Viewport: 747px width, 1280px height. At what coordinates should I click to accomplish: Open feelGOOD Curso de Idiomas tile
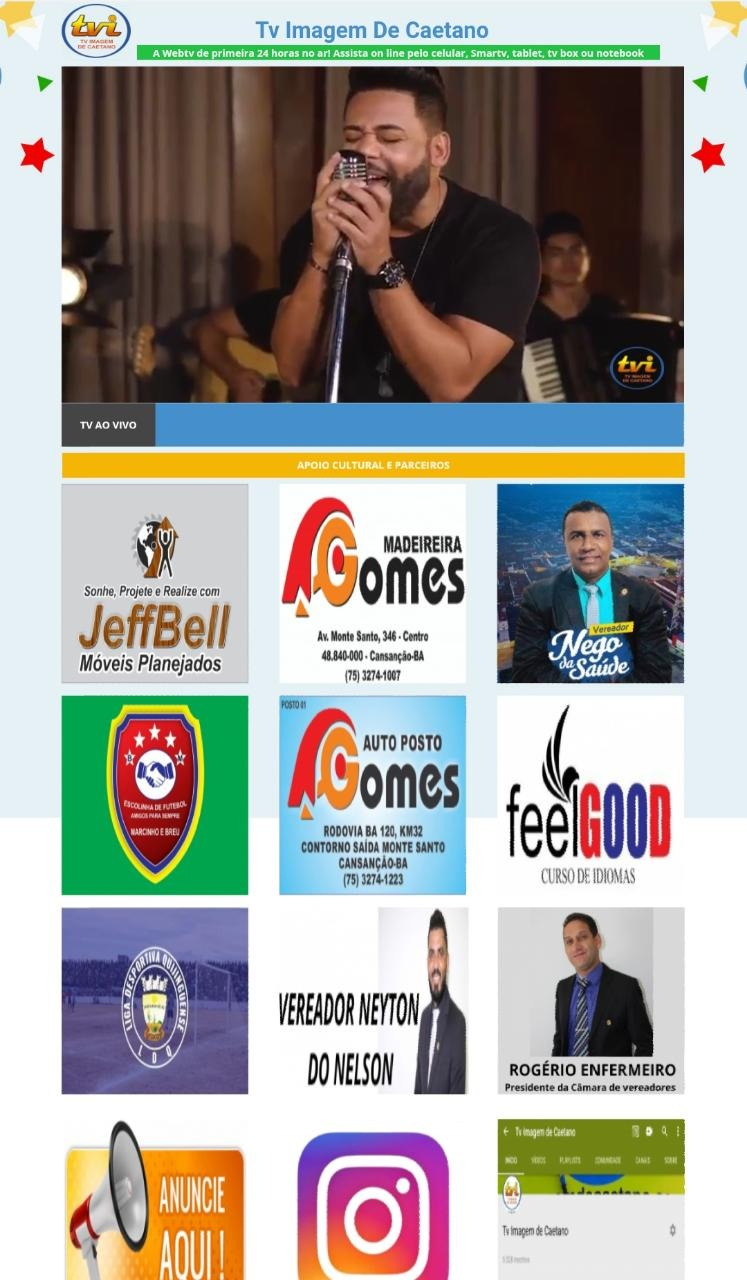(590, 795)
